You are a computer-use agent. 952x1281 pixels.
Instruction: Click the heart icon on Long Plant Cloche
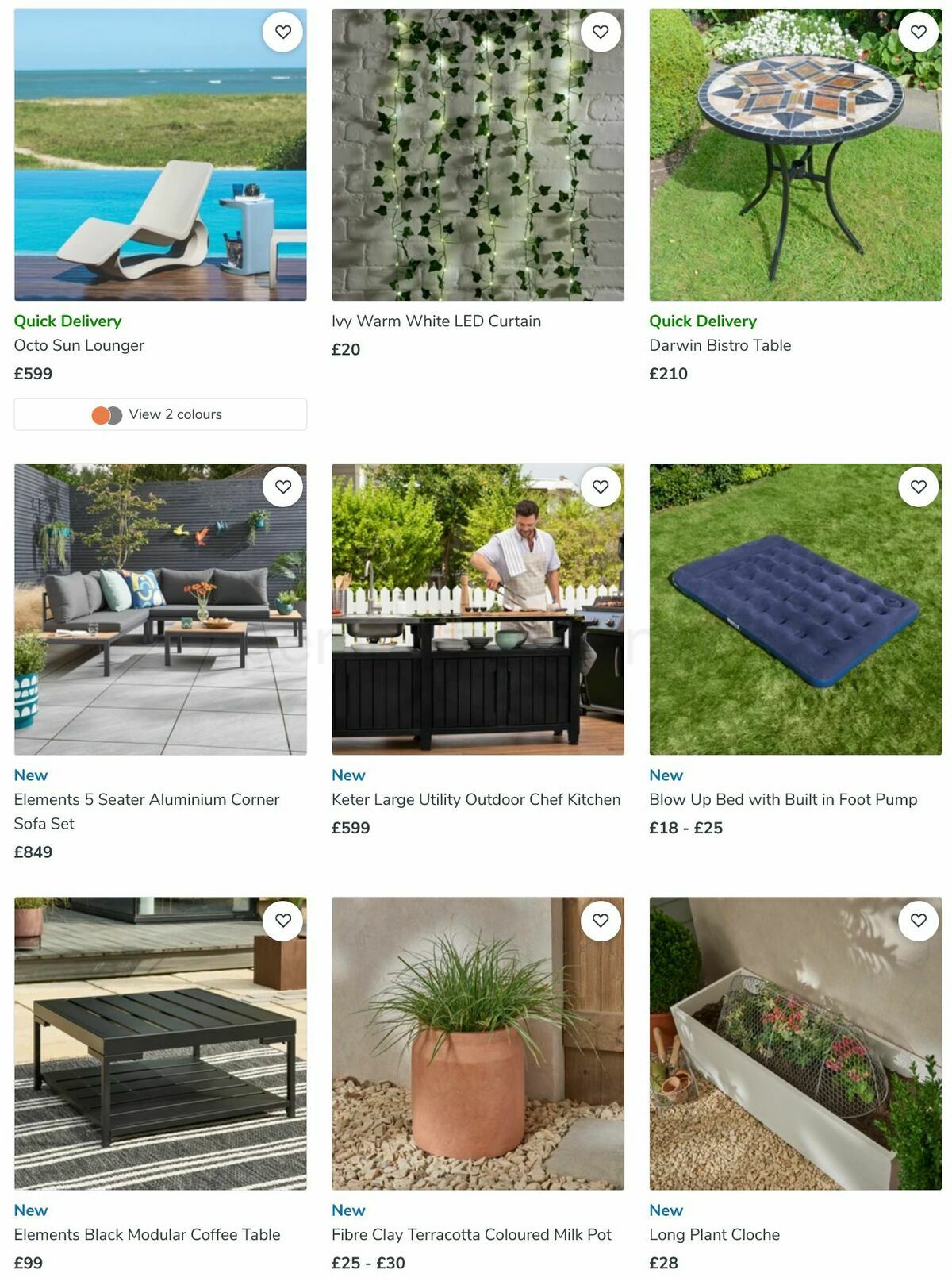[918, 921]
